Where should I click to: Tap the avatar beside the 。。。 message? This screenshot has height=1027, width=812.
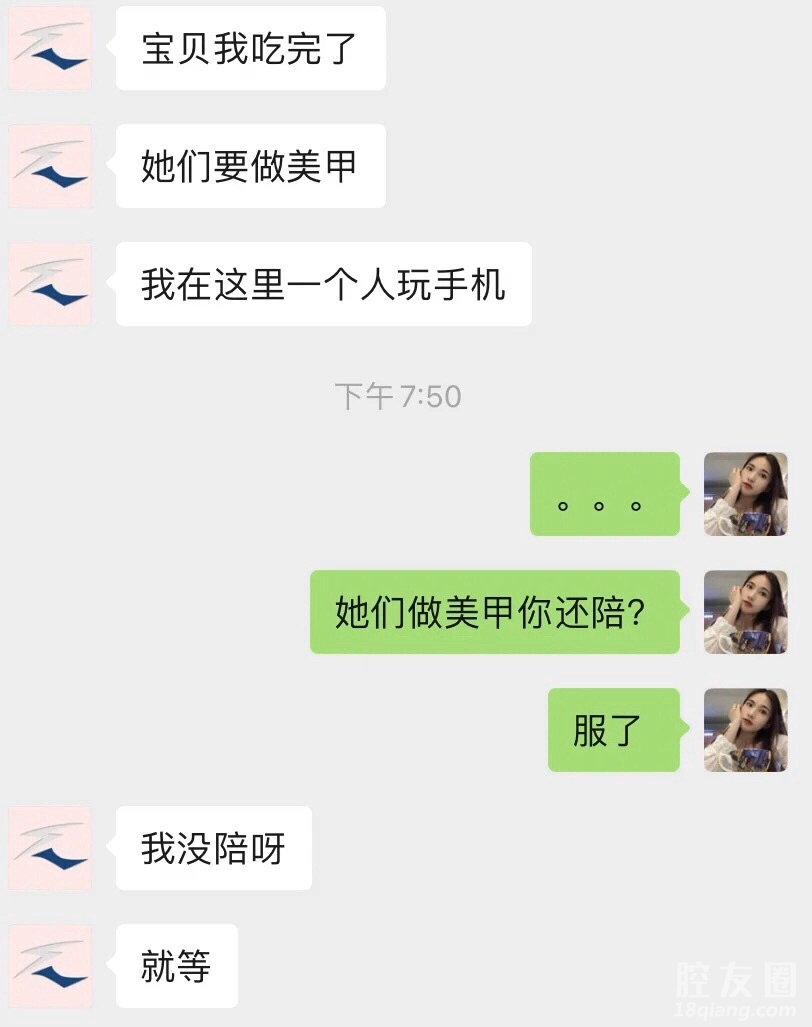[x=745, y=494]
